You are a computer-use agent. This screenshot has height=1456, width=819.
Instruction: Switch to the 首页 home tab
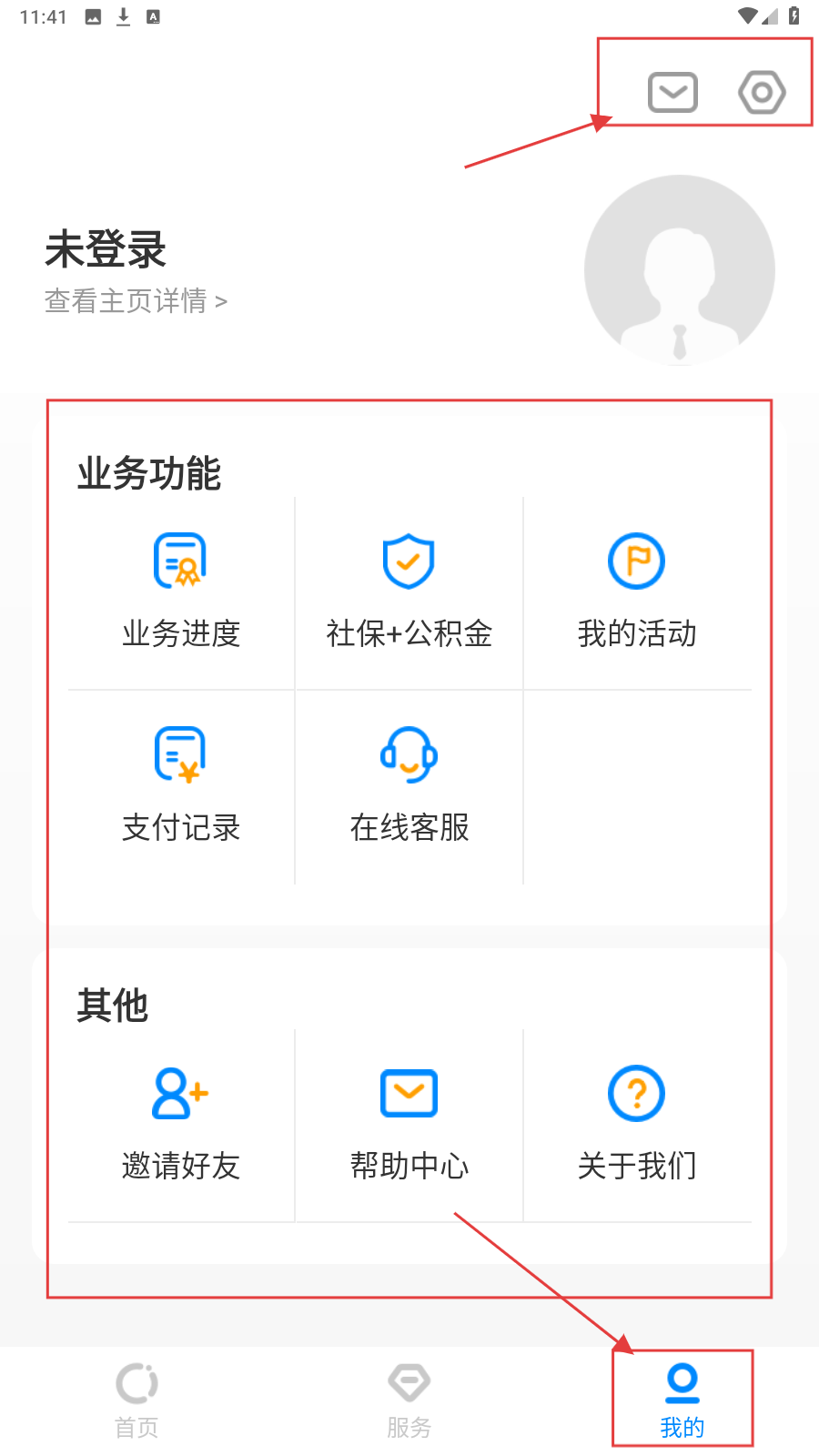pyautogui.click(x=136, y=1400)
